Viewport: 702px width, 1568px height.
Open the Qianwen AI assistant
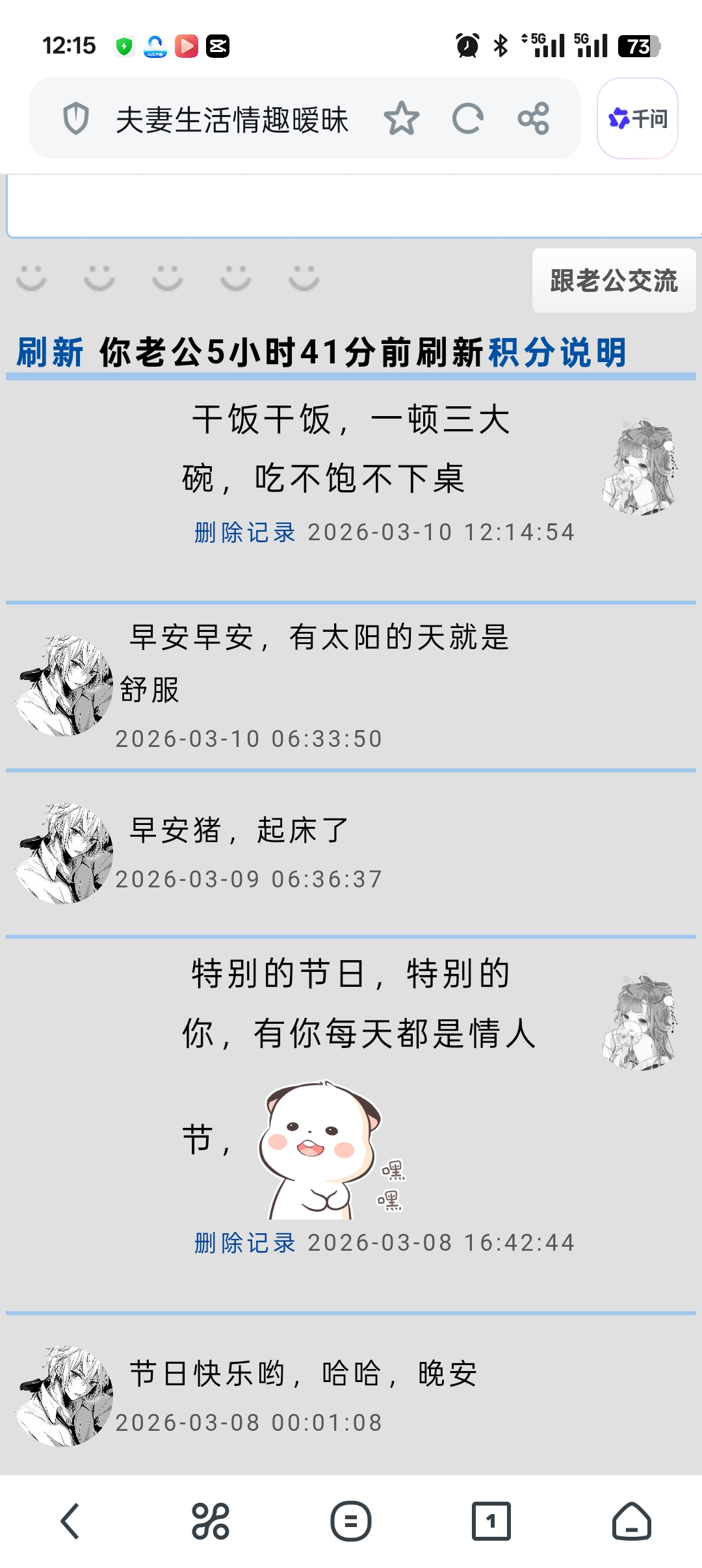[x=638, y=119]
